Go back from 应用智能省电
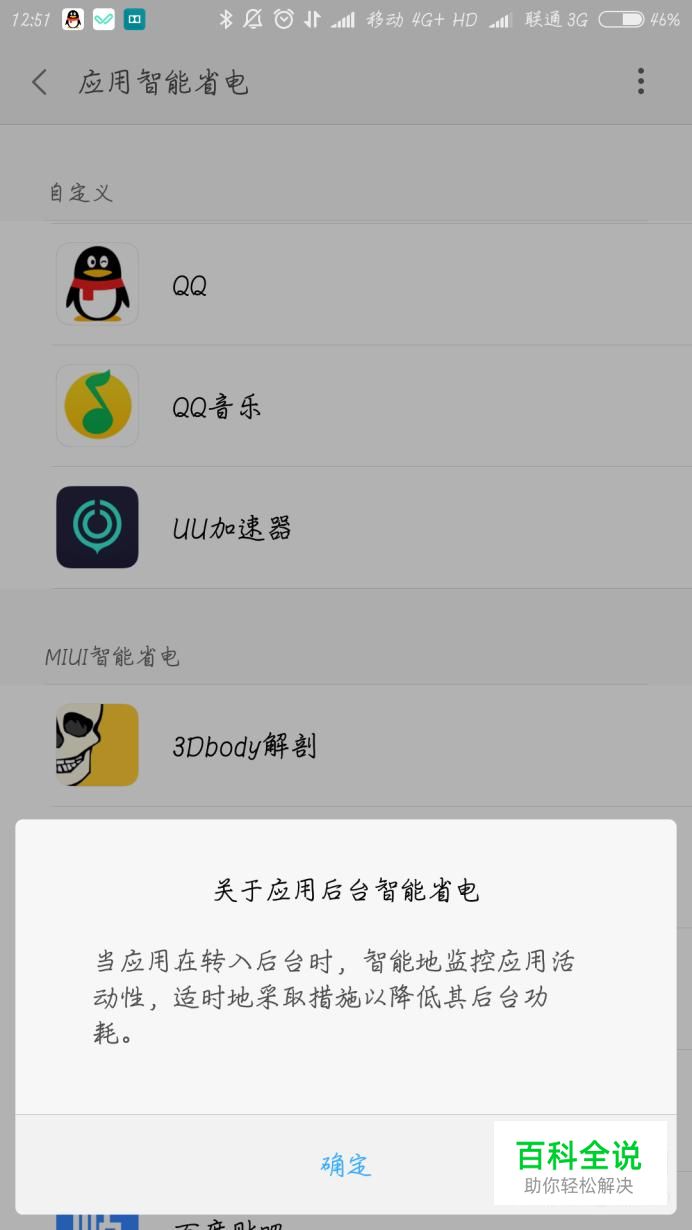Image resolution: width=692 pixels, height=1230 pixels. click(40, 82)
